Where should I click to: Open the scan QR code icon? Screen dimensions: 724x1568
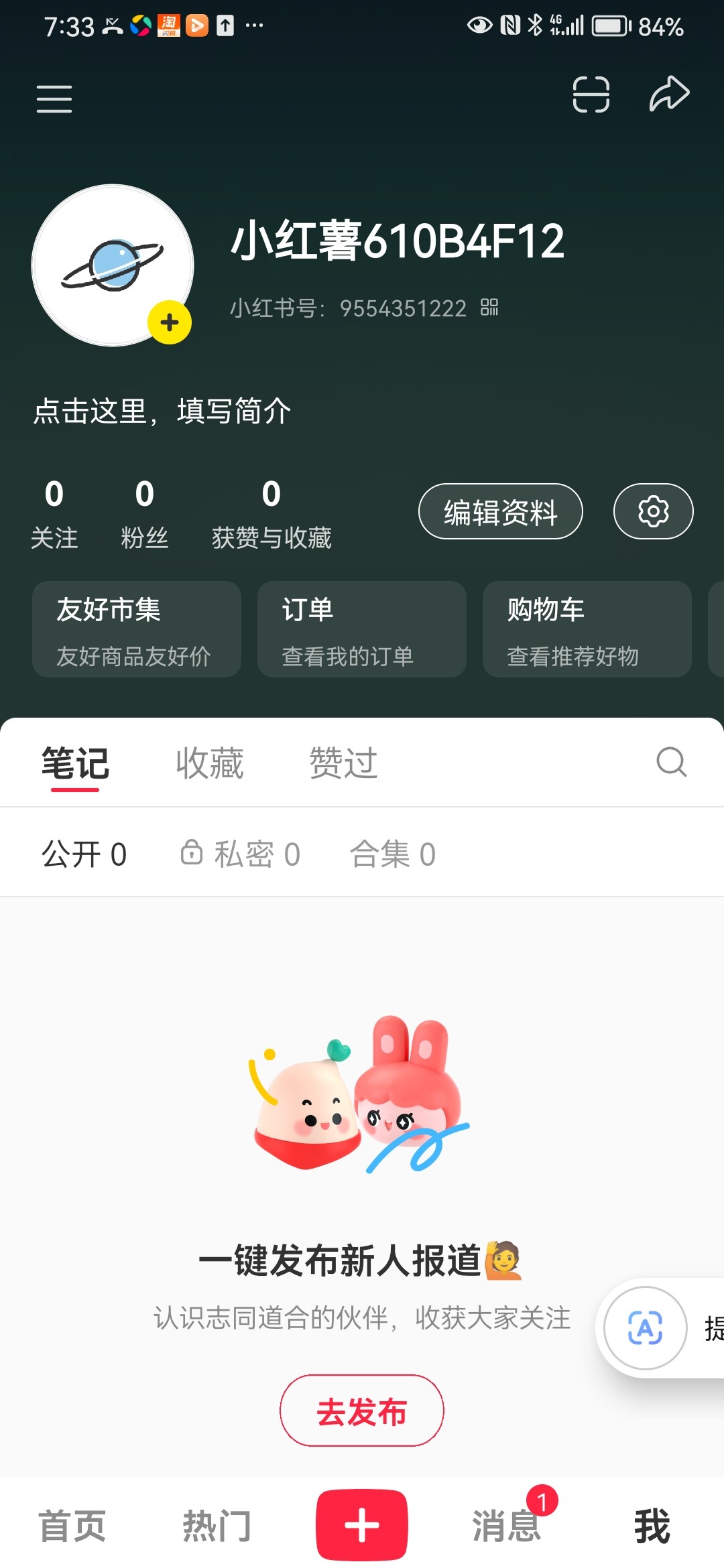[591, 94]
